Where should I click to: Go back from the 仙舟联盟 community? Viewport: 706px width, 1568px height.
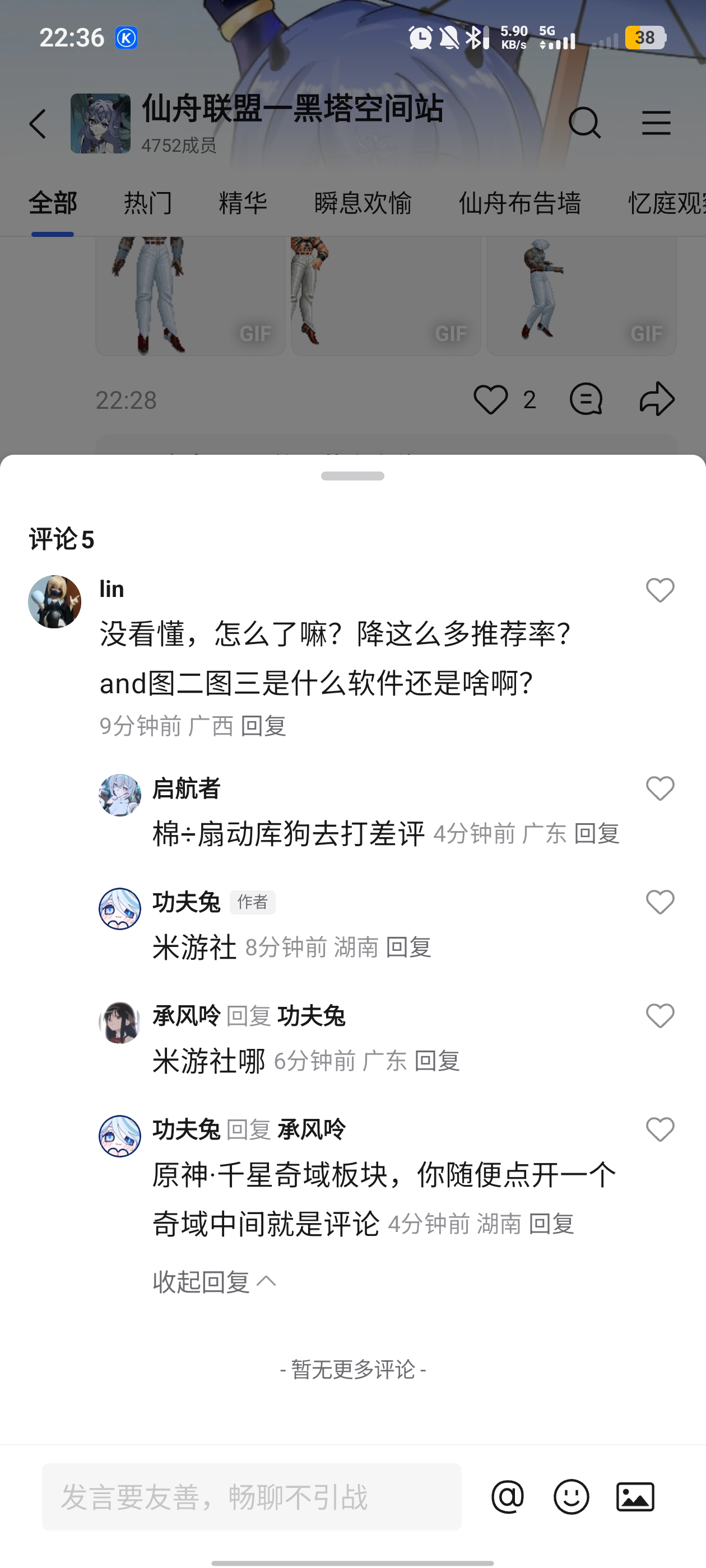pos(38,124)
